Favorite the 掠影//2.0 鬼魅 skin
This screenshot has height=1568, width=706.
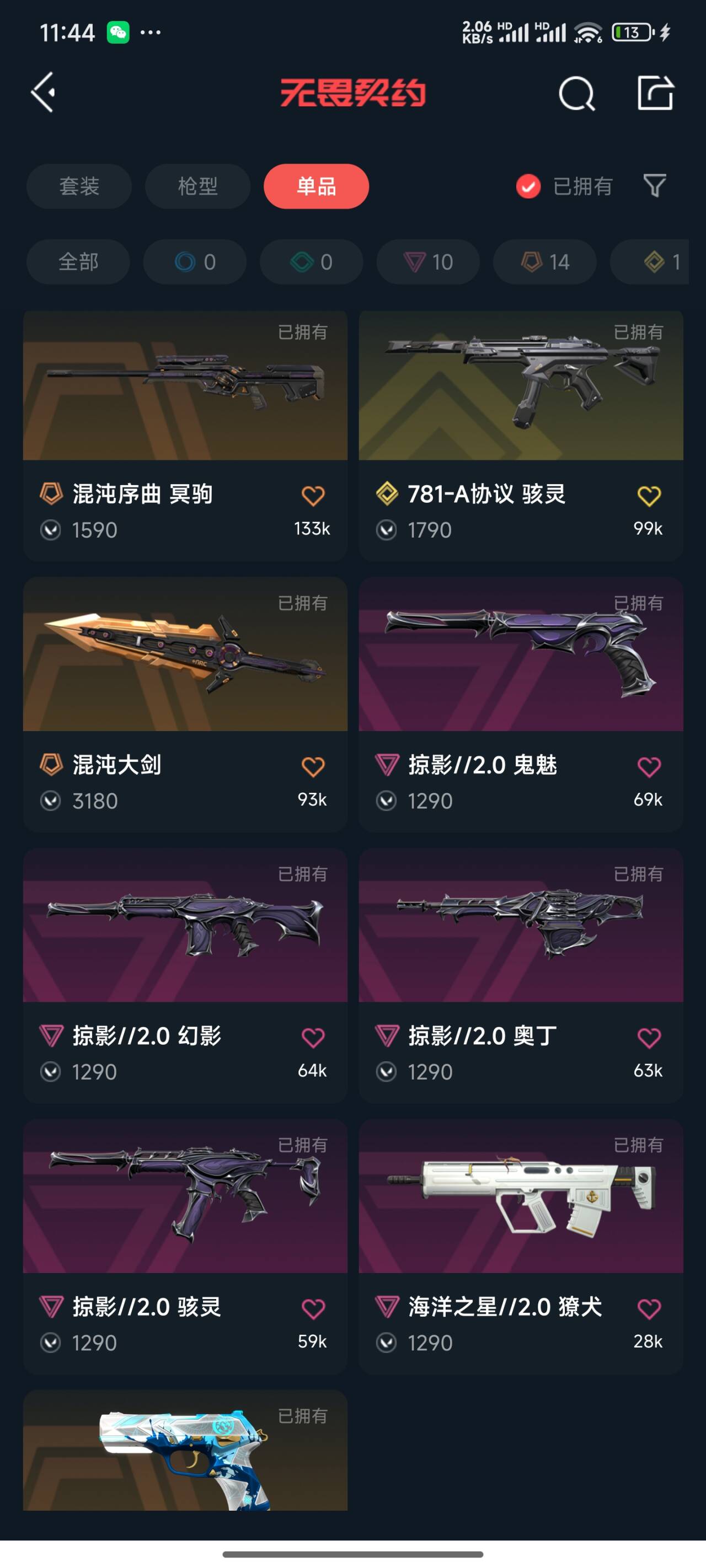coord(649,767)
